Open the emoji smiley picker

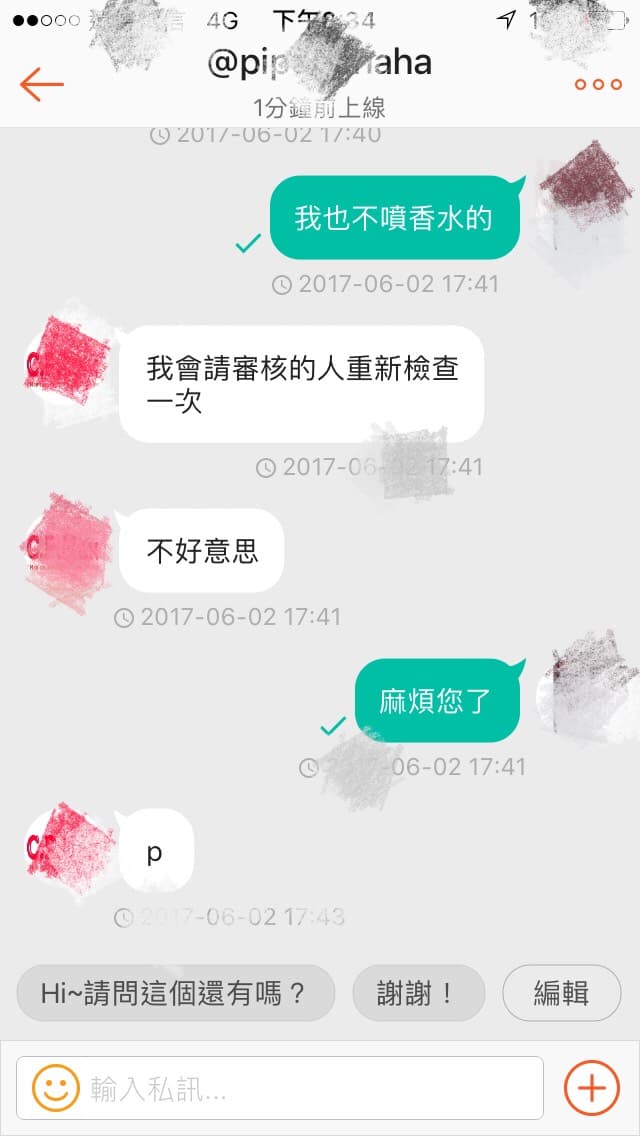pos(55,1087)
